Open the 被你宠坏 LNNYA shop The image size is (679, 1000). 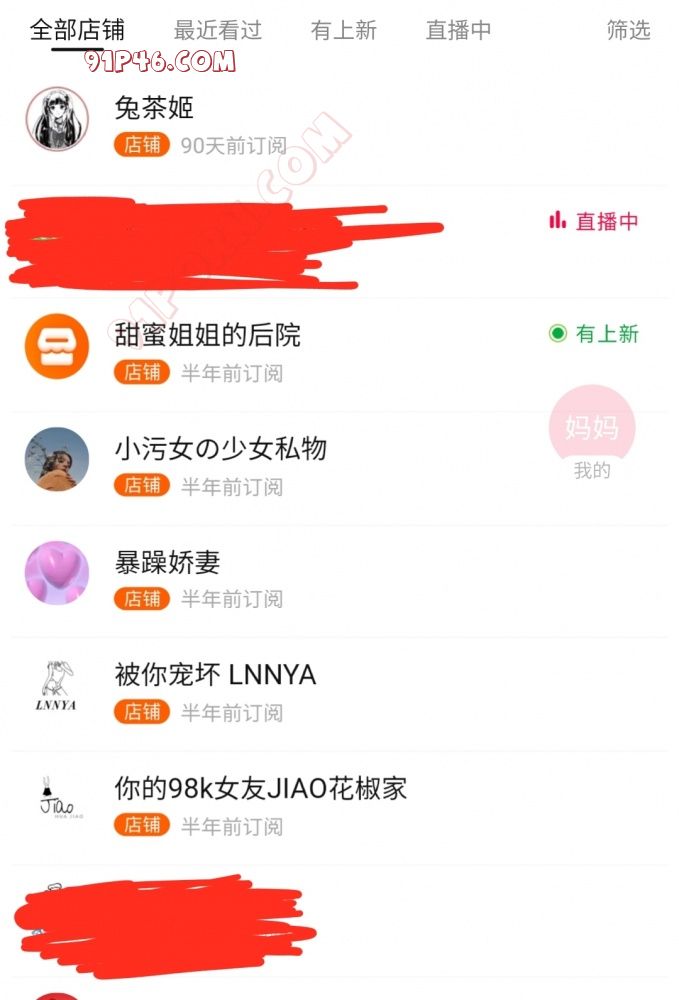coord(215,675)
